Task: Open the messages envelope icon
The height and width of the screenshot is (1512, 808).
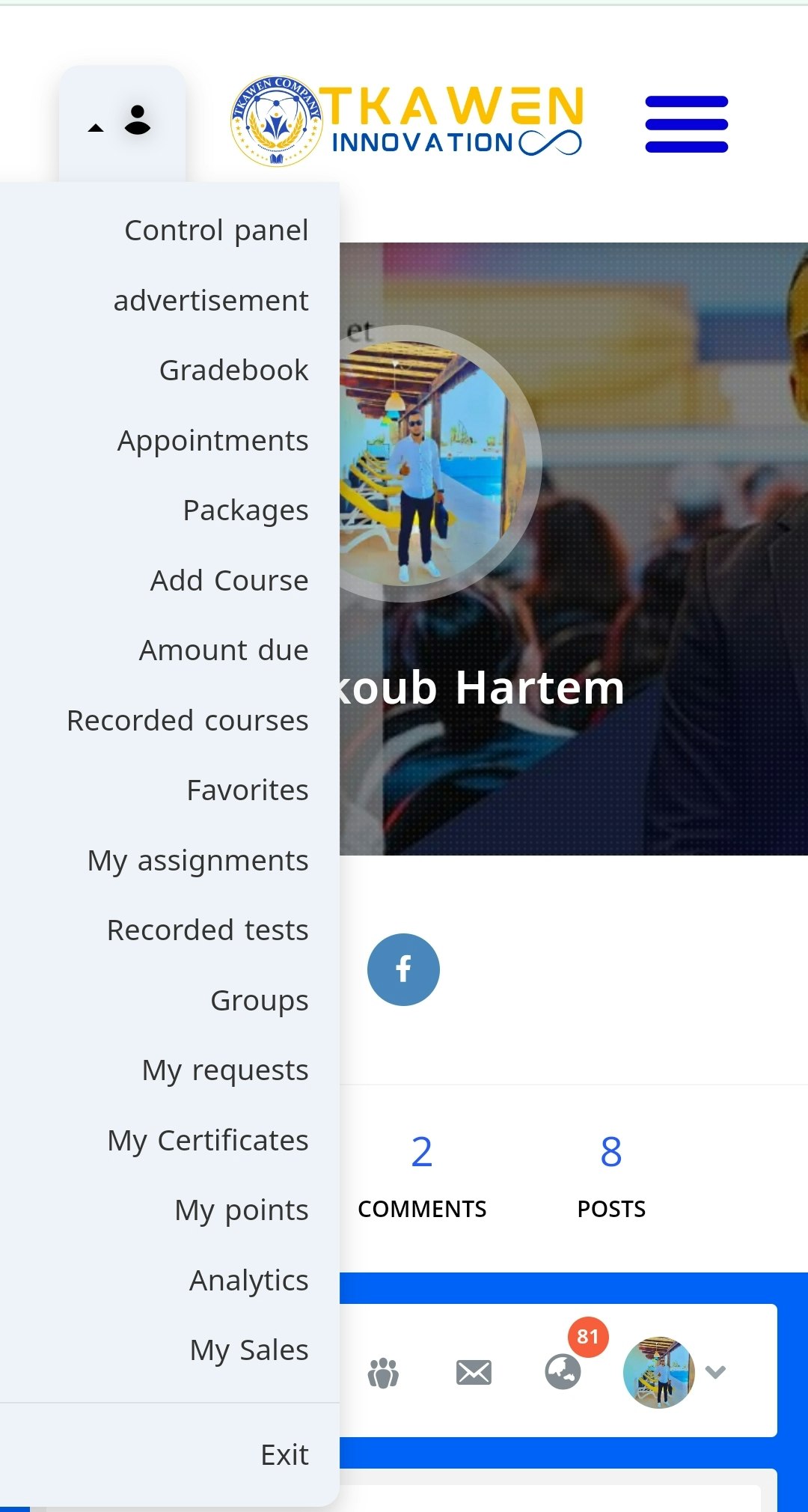Action: click(x=474, y=1372)
